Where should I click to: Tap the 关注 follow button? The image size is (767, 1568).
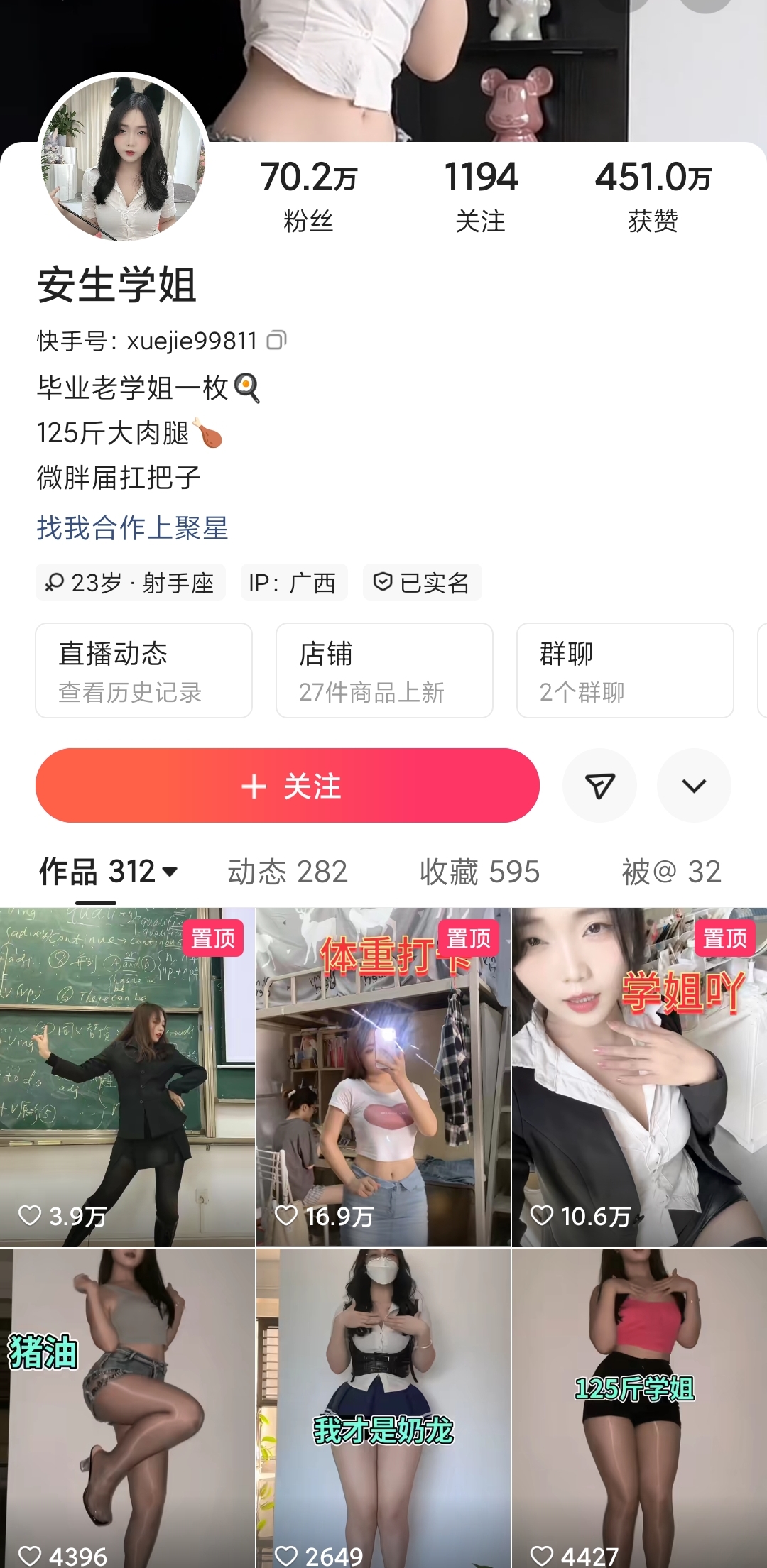pos(288,786)
